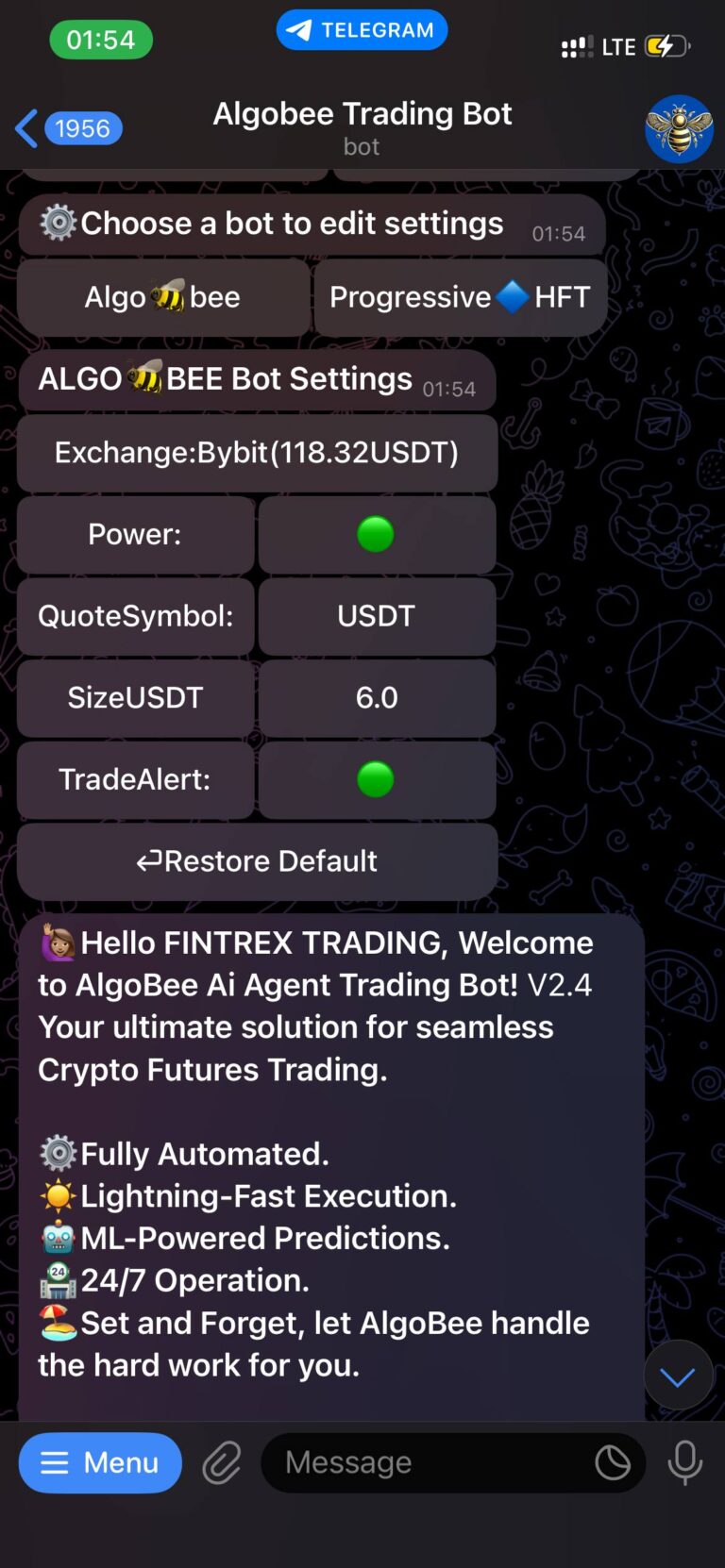
Task: Change the QuoteSymbol USDT value
Action: (x=376, y=616)
